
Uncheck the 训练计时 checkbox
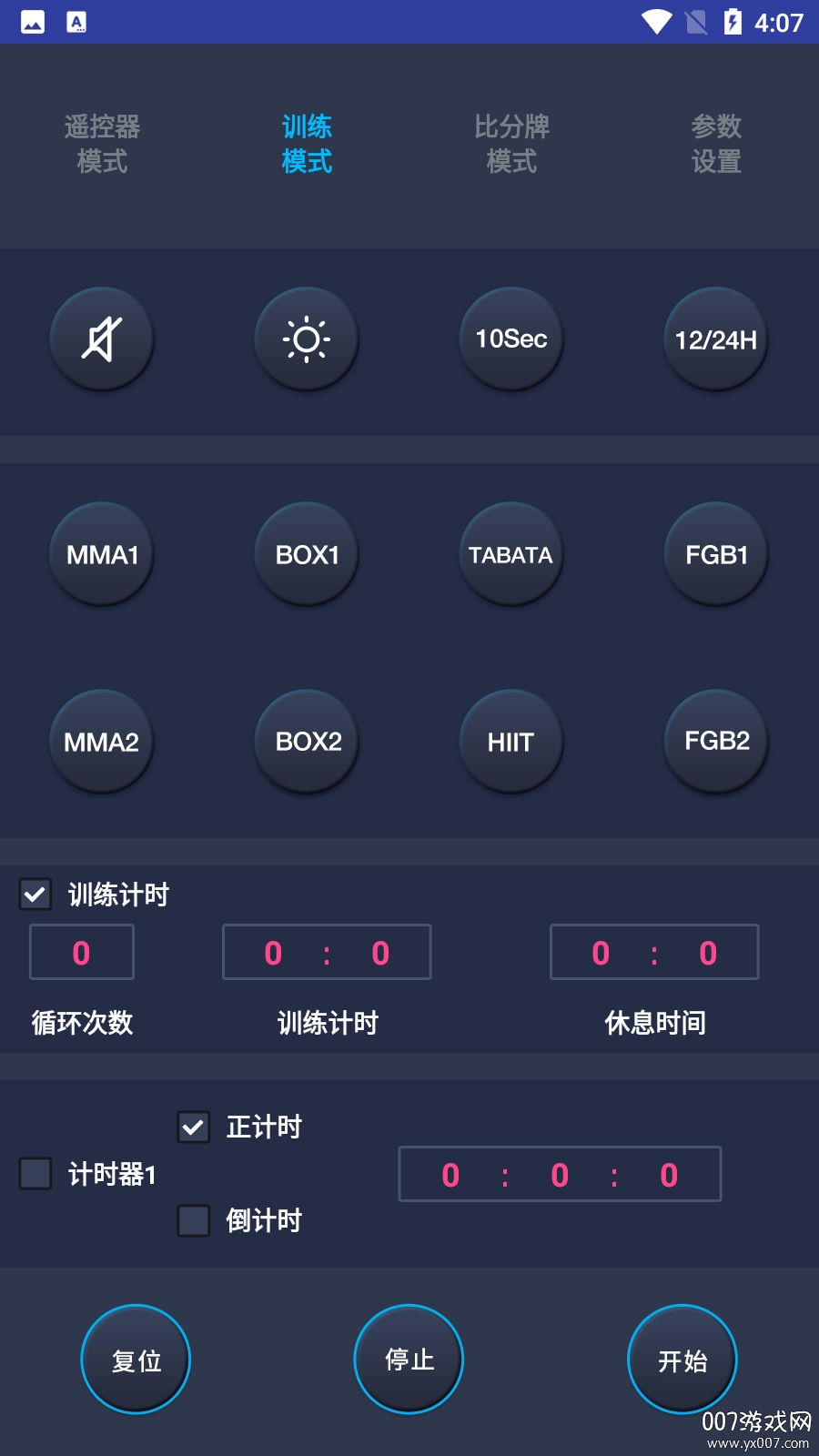pyautogui.click(x=35, y=895)
